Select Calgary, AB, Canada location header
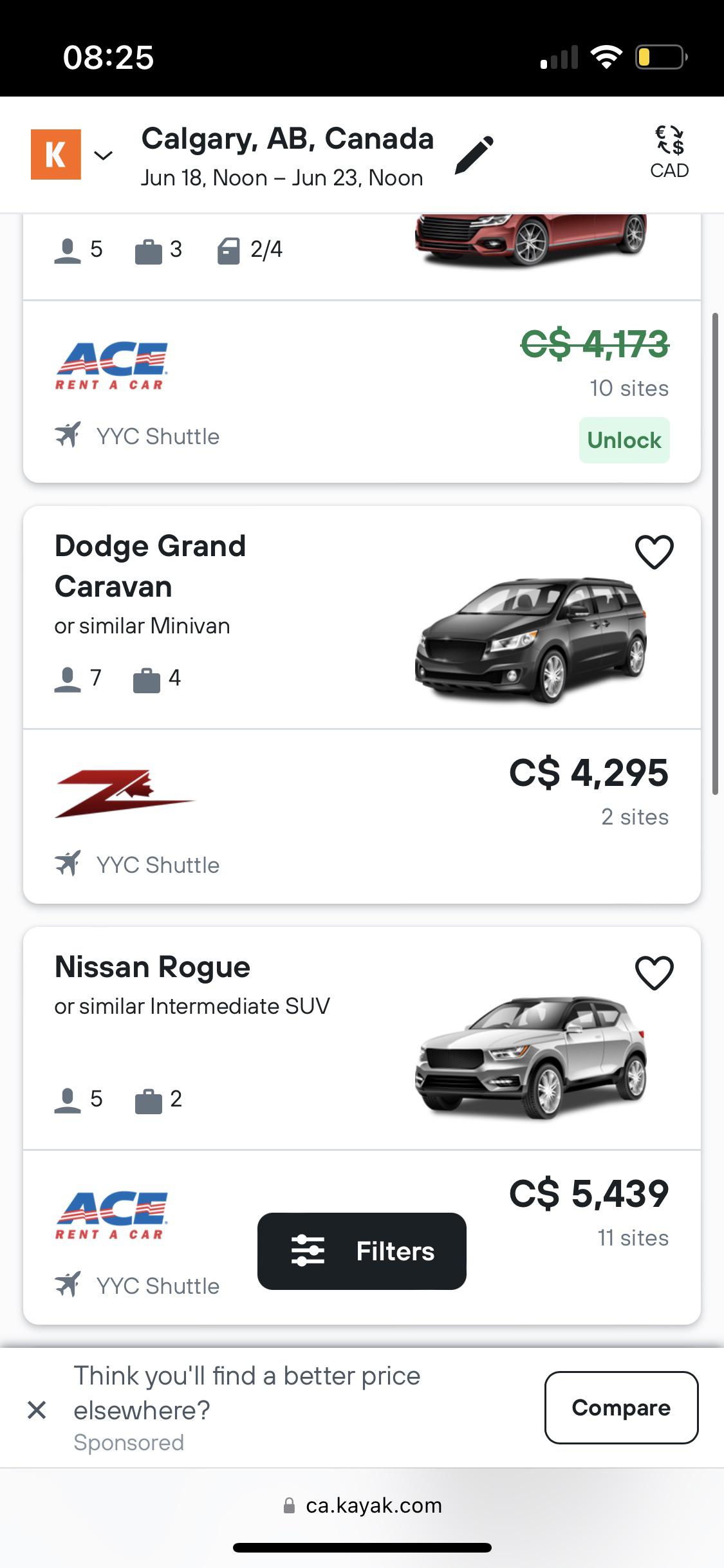This screenshot has height=1568, width=724. coord(288,138)
